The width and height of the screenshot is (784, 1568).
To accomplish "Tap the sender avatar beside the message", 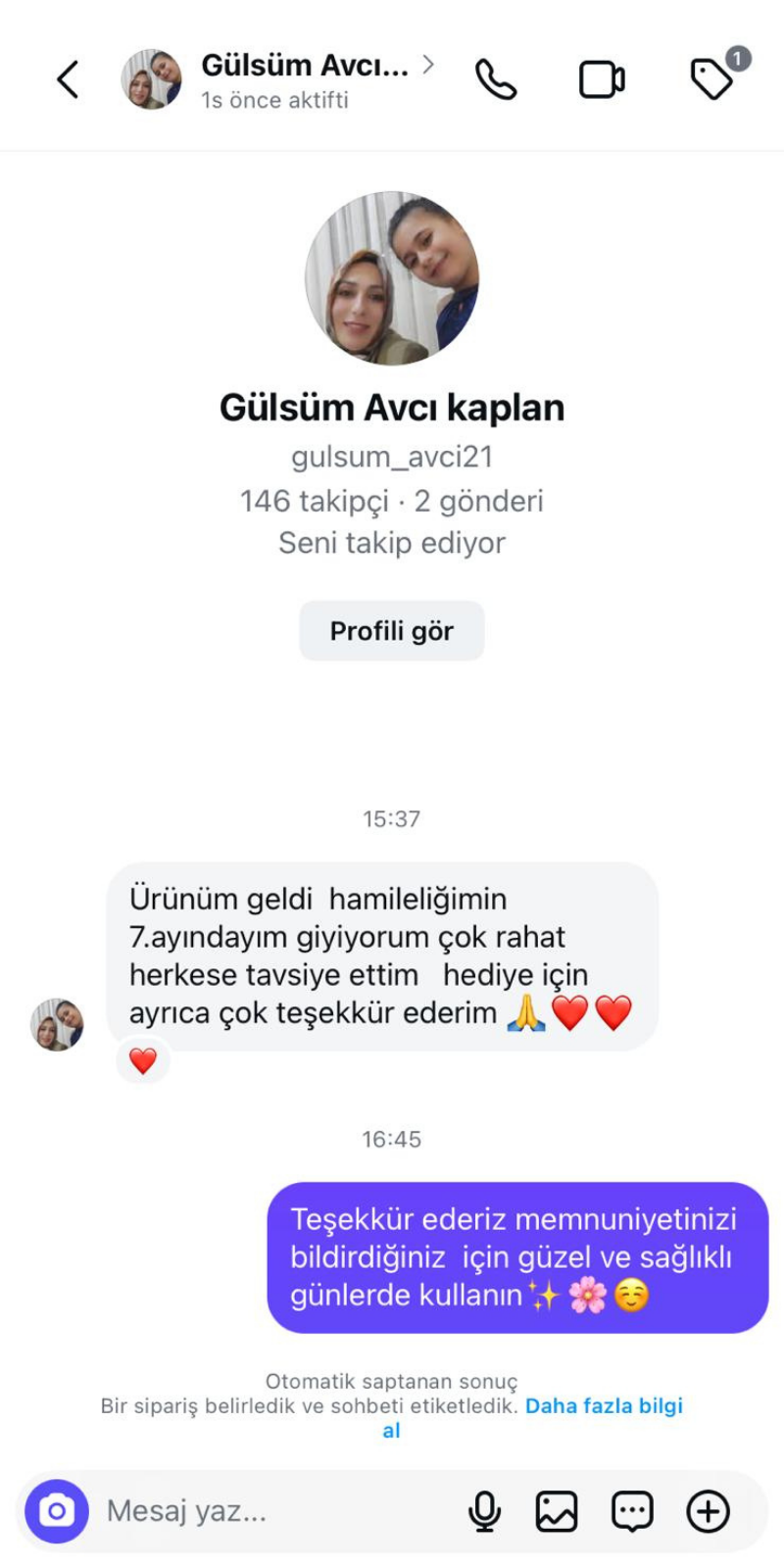I will pyautogui.click(x=57, y=1025).
